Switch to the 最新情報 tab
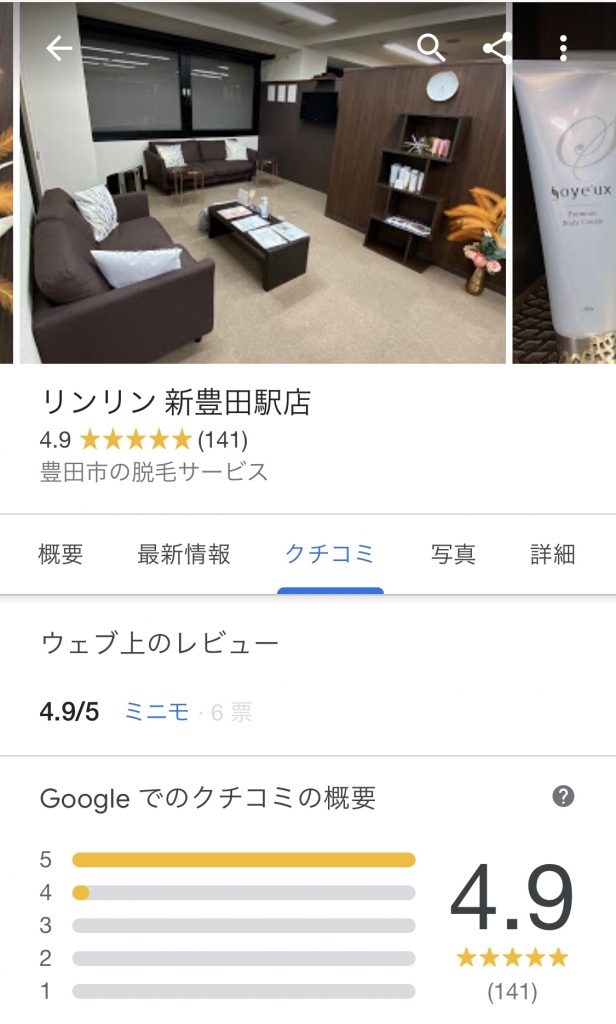 tap(184, 554)
